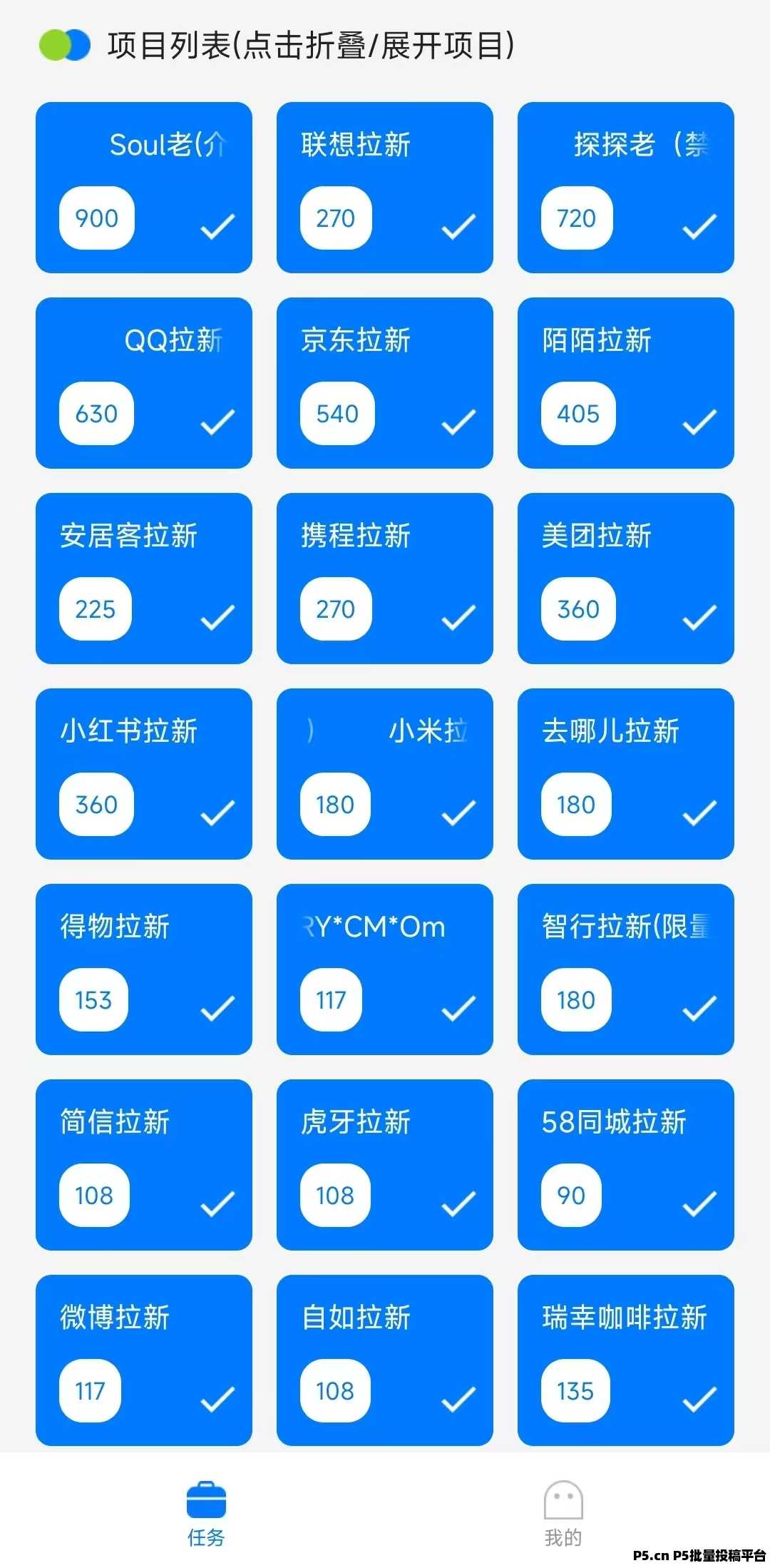Tap the 去哪儿拉新 project
The width and height of the screenshot is (770, 1568).
(625, 774)
